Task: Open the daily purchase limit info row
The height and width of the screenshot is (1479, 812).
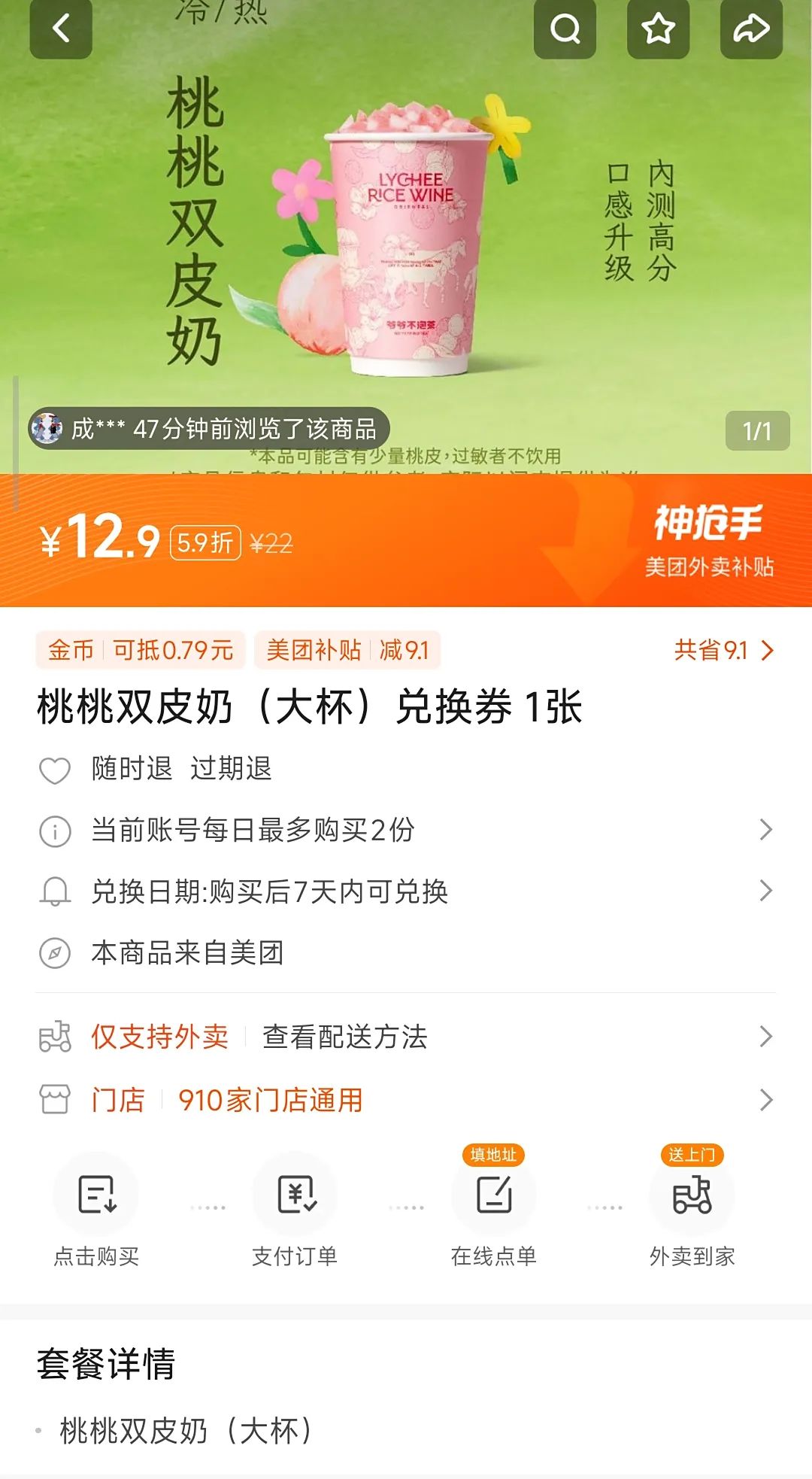Action: [406, 830]
